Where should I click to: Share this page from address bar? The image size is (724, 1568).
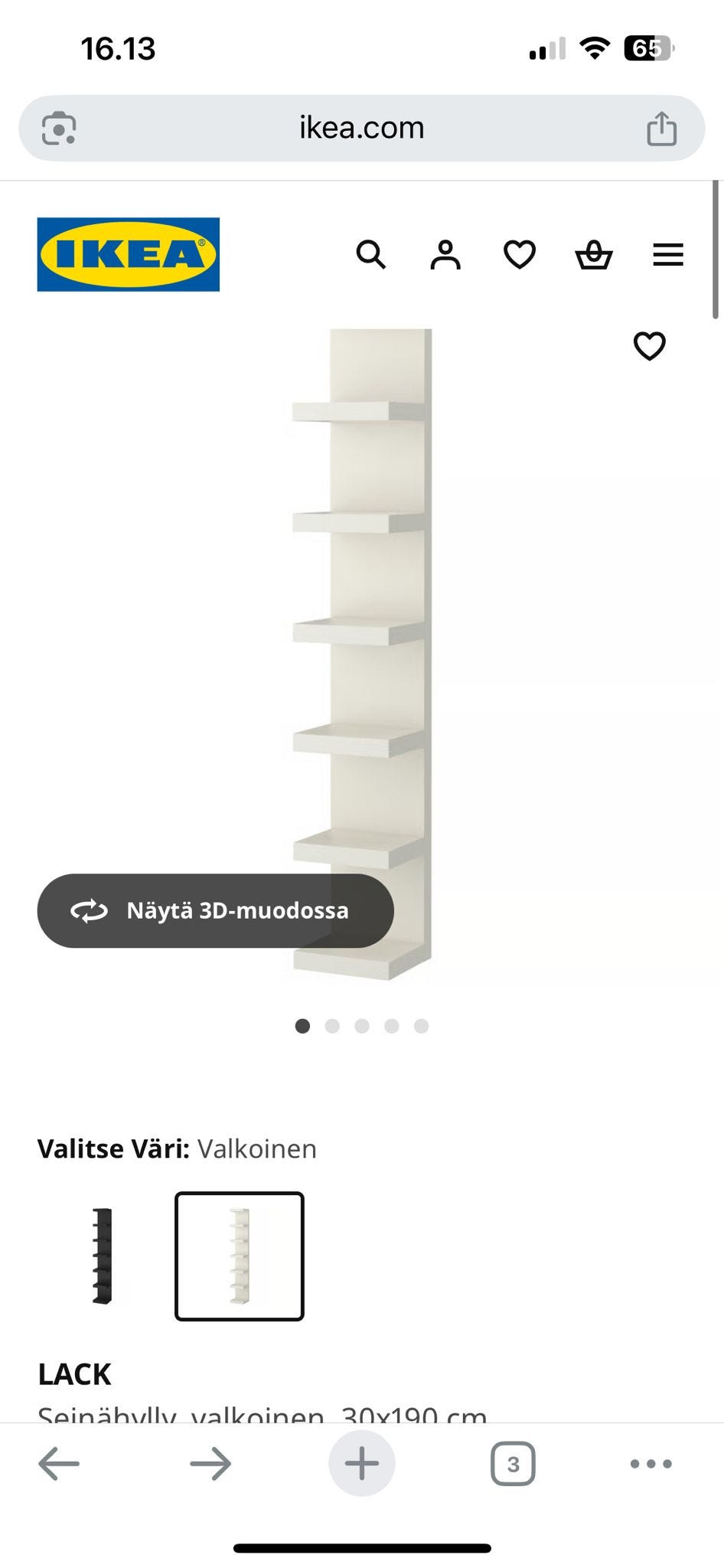pos(661,128)
